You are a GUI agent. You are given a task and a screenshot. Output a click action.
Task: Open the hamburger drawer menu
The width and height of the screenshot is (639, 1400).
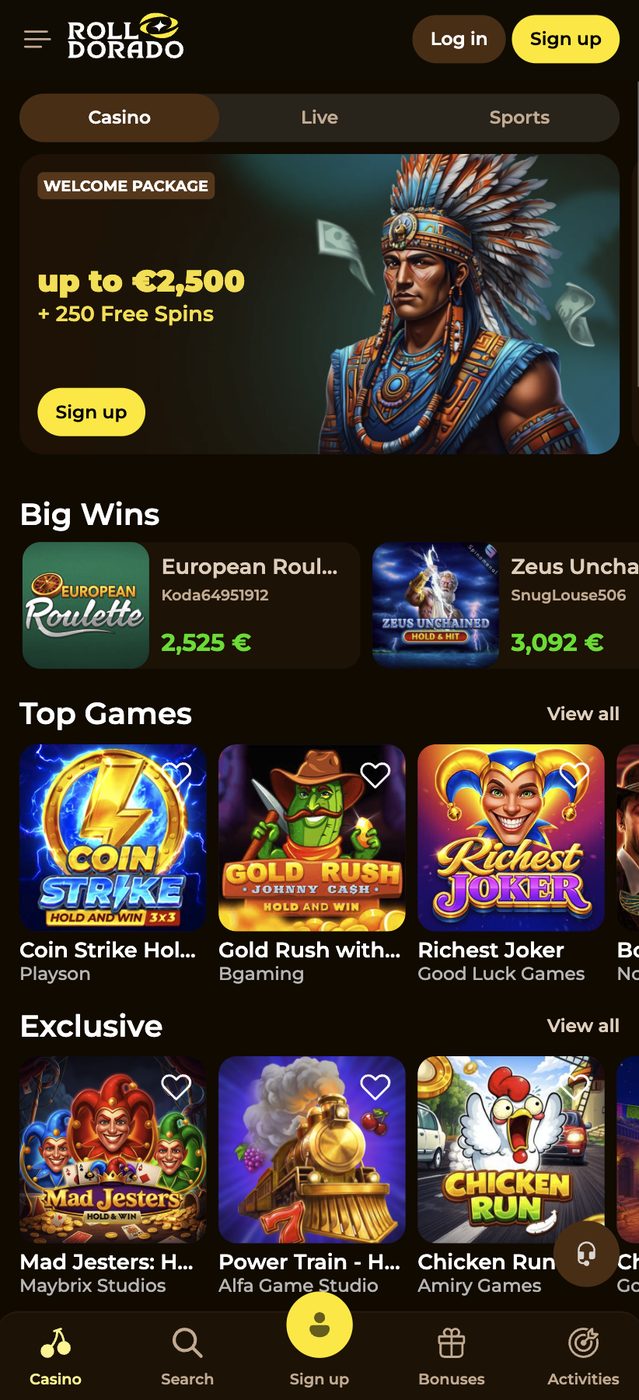tap(37, 39)
